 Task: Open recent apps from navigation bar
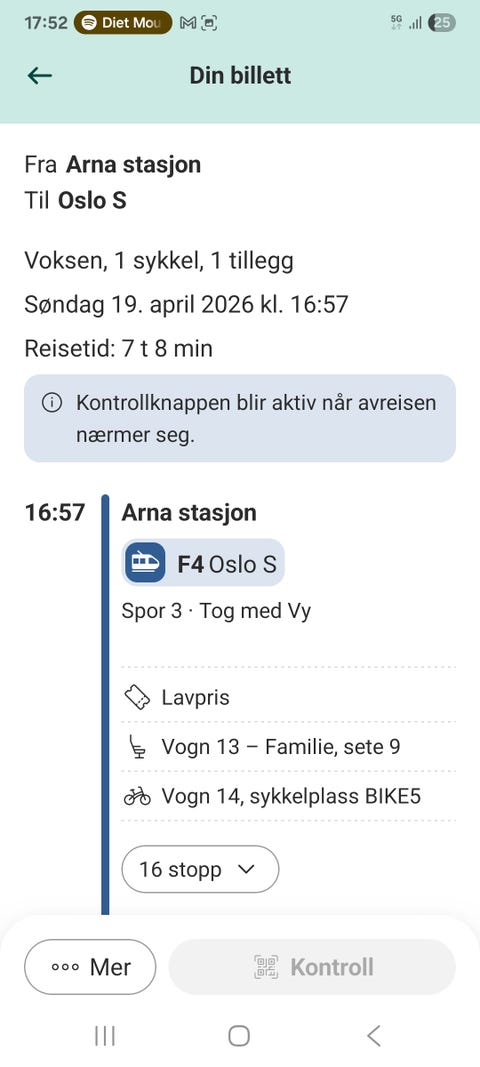tap(104, 1036)
